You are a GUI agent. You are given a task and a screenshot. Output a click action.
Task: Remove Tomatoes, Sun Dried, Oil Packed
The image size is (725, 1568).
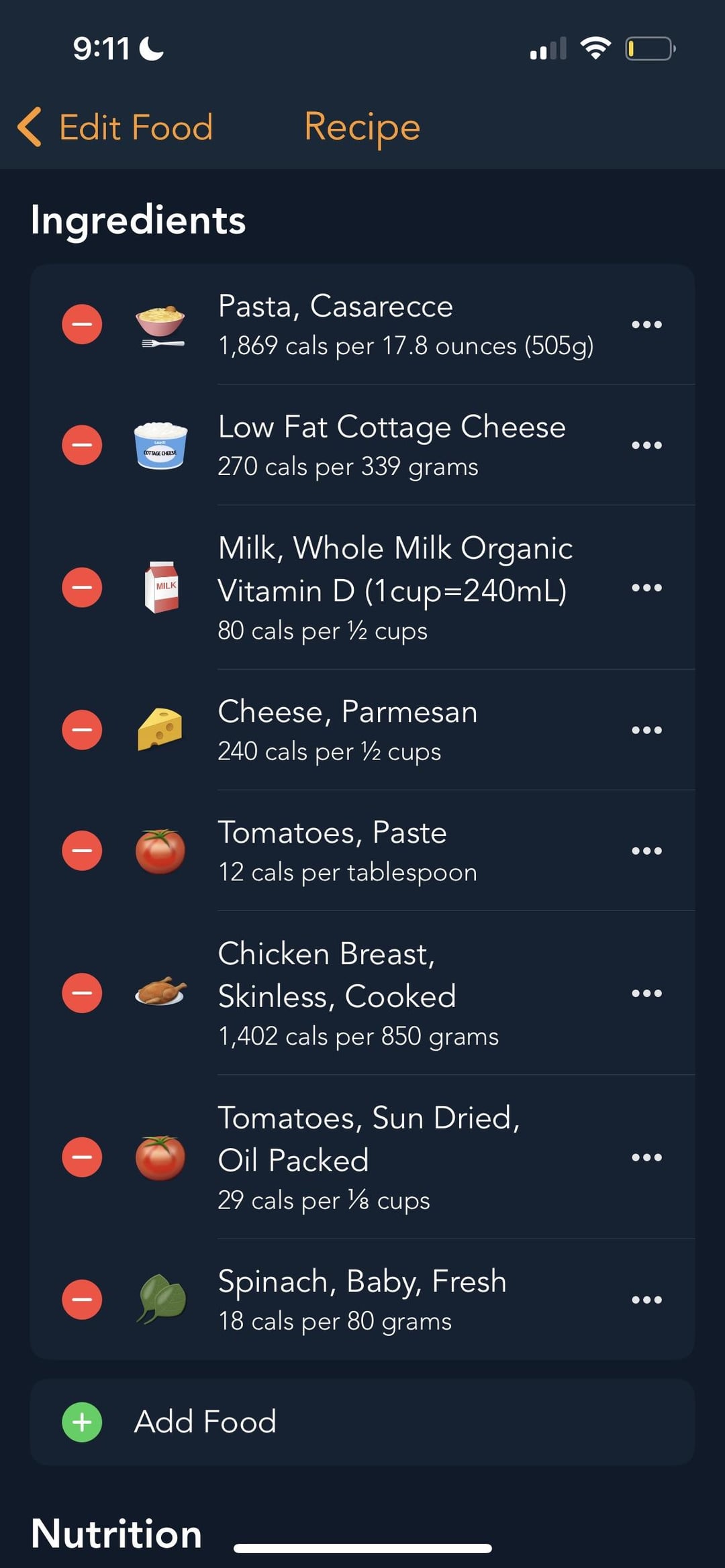82,1157
